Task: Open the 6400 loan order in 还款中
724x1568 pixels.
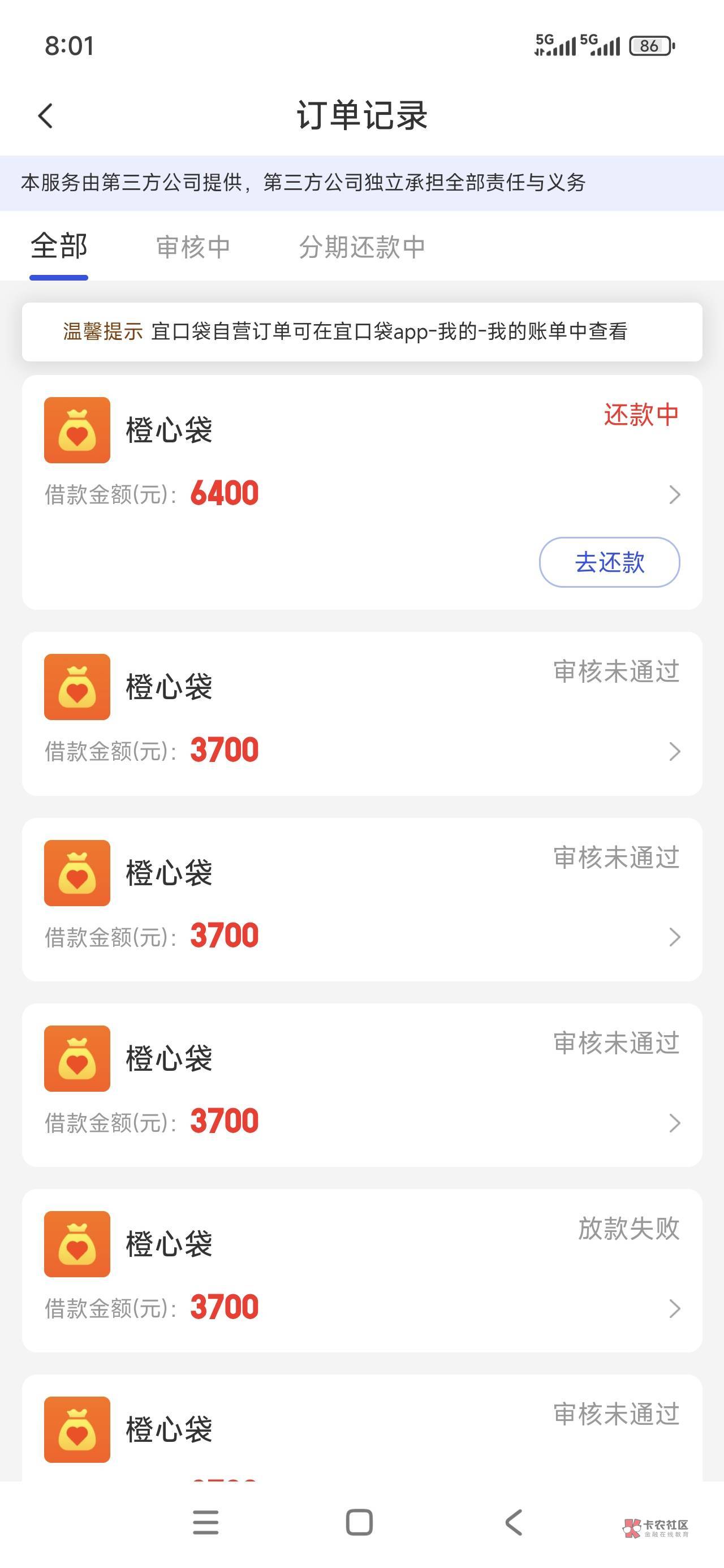Action: pos(361,493)
